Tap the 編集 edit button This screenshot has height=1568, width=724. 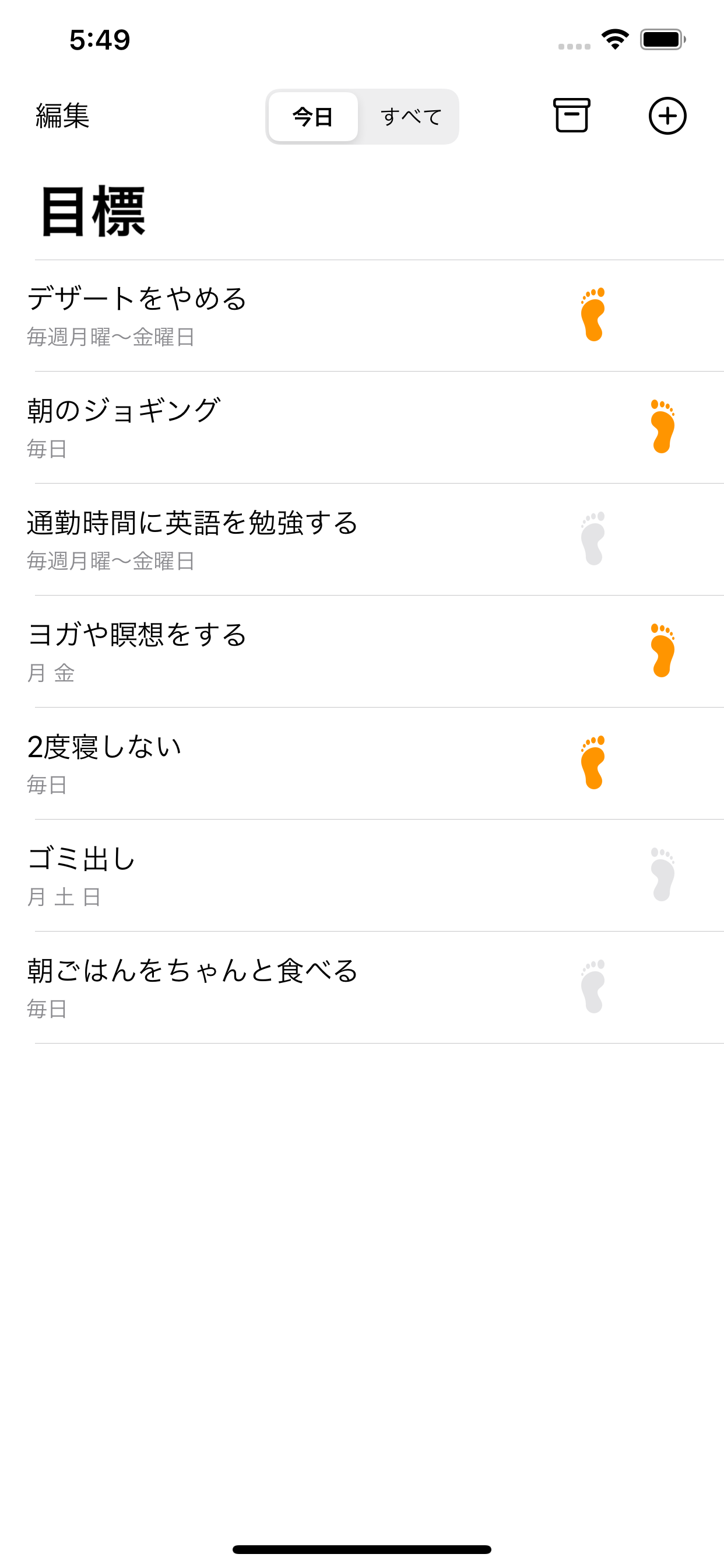(x=62, y=116)
